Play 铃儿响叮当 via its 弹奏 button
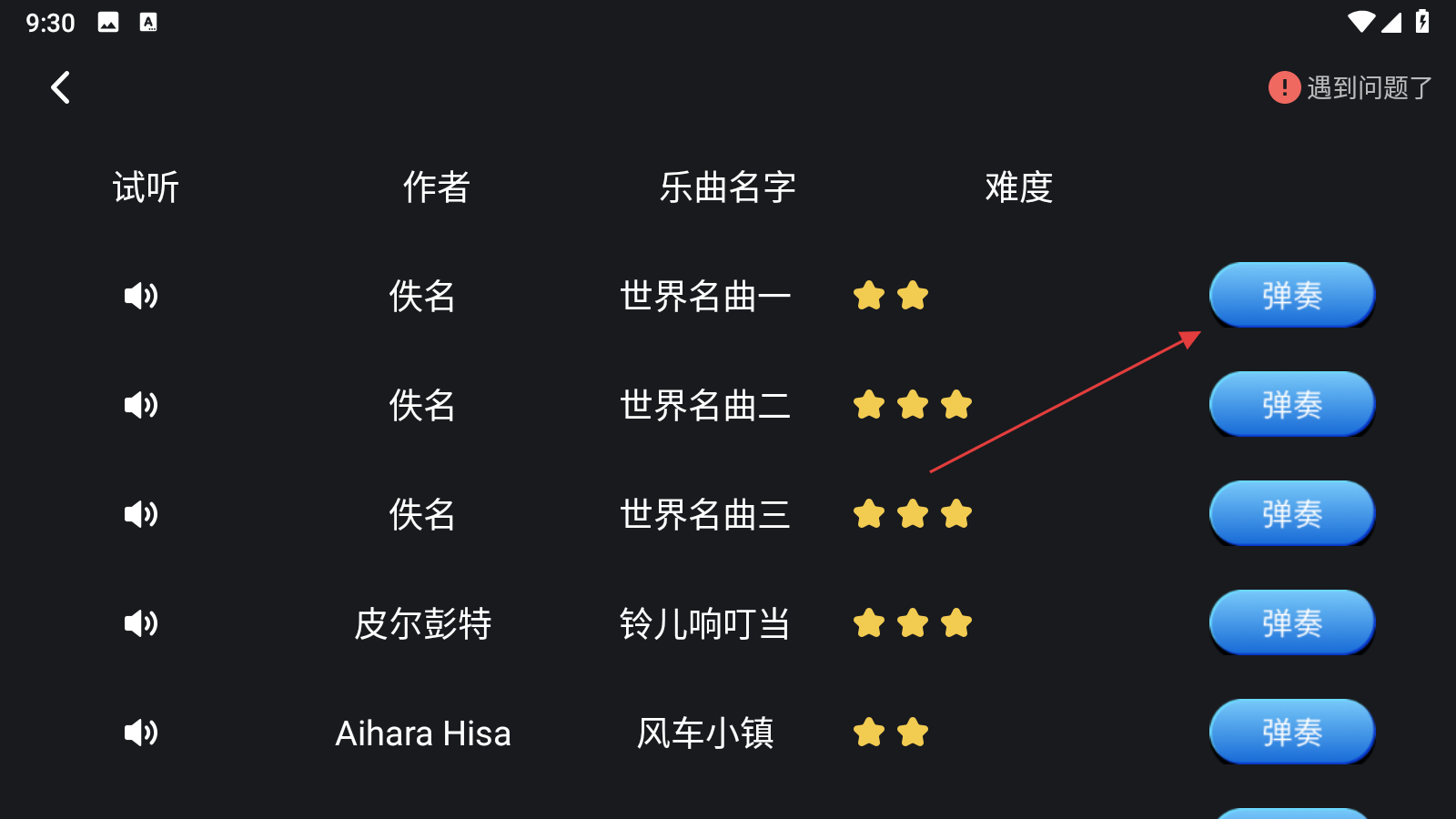The height and width of the screenshot is (819, 1456). click(x=1291, y=622)
